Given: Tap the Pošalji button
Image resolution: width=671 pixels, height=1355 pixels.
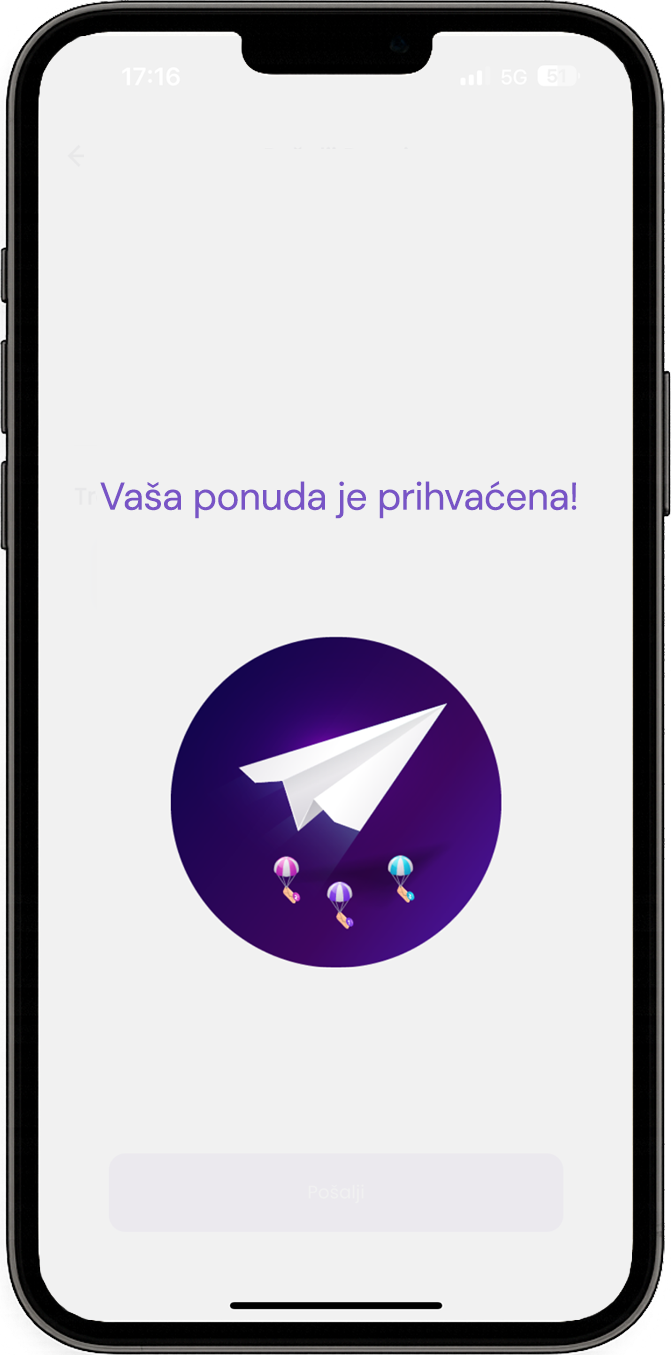Looking at the screenshot, I should [x=336, y=1192].
